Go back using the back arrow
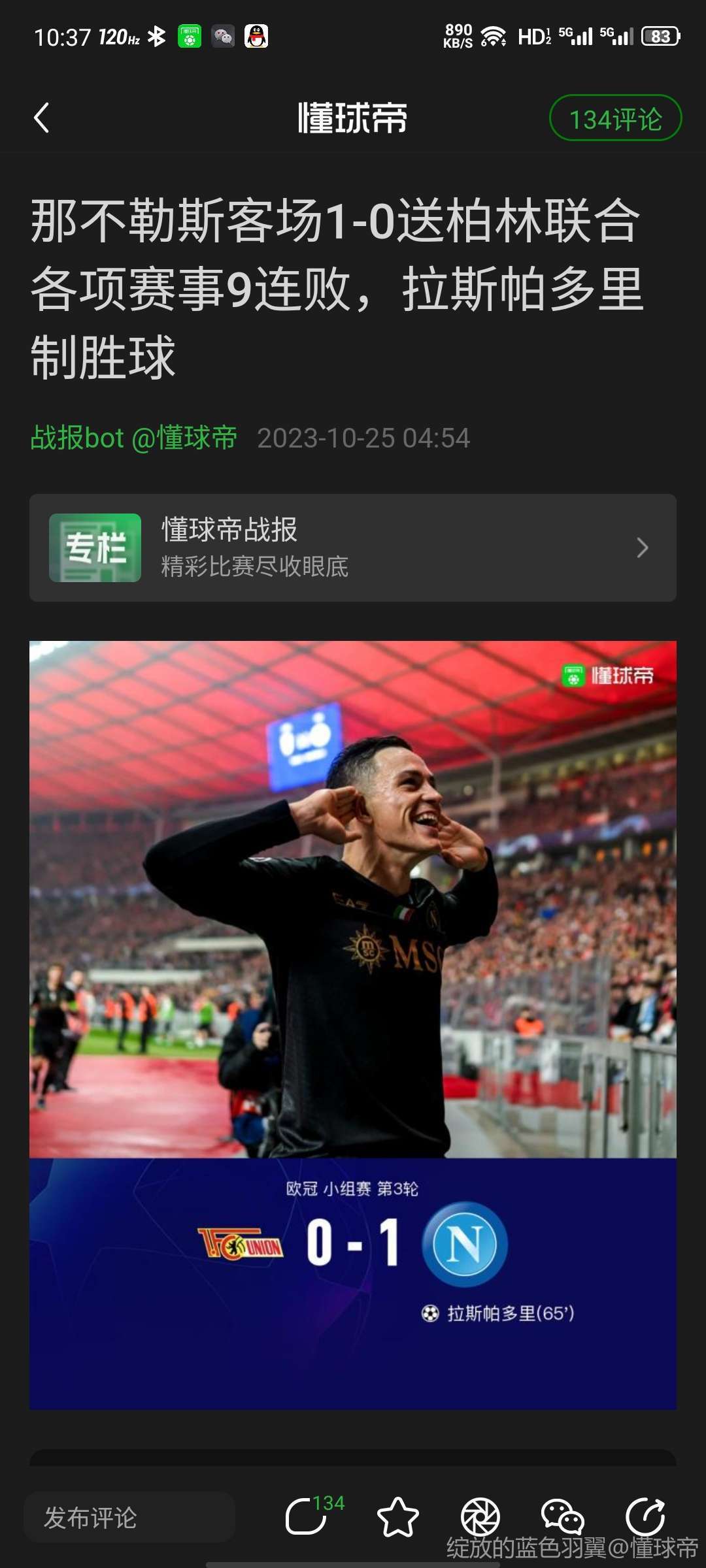The image size is (706, 1568). click(42, 118)
